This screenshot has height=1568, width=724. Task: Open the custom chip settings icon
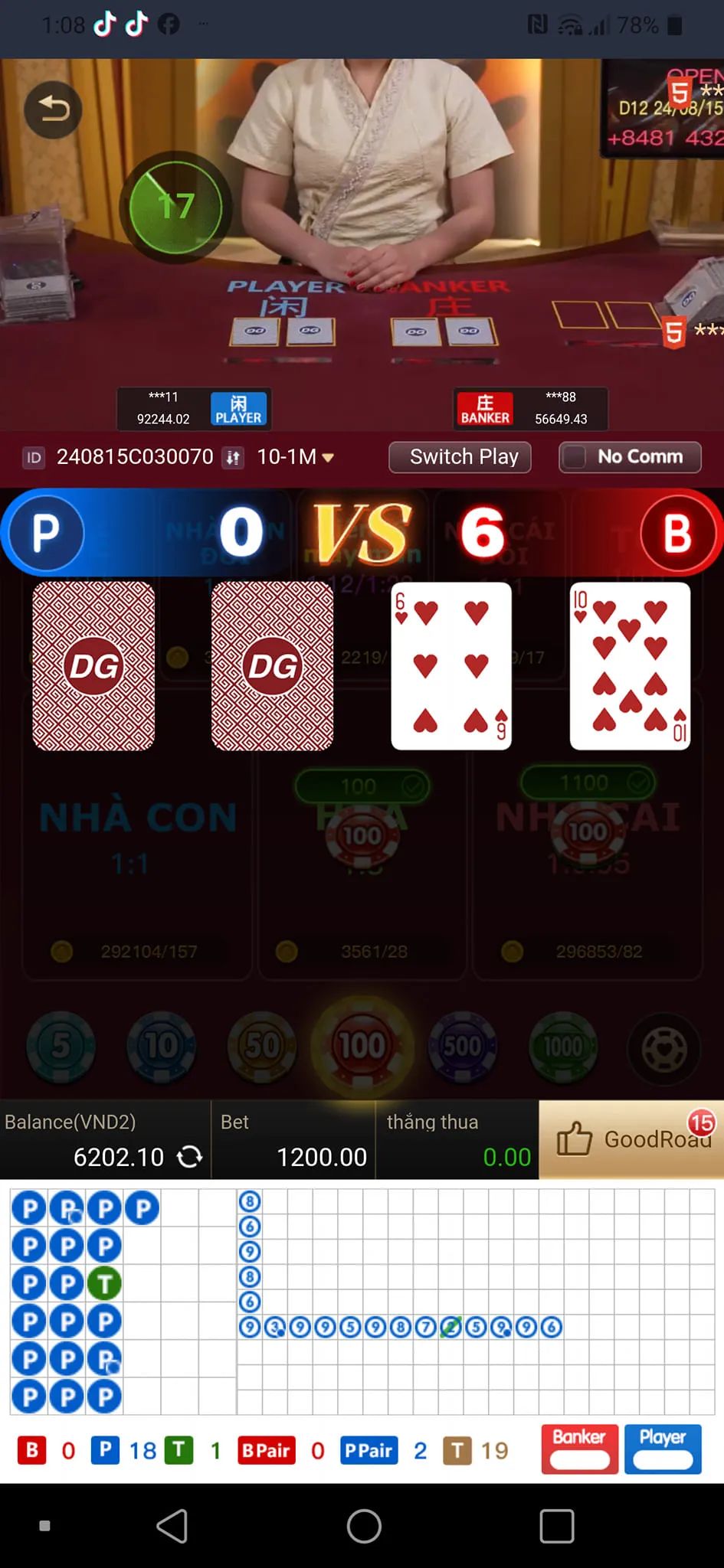pos(663,1048)
